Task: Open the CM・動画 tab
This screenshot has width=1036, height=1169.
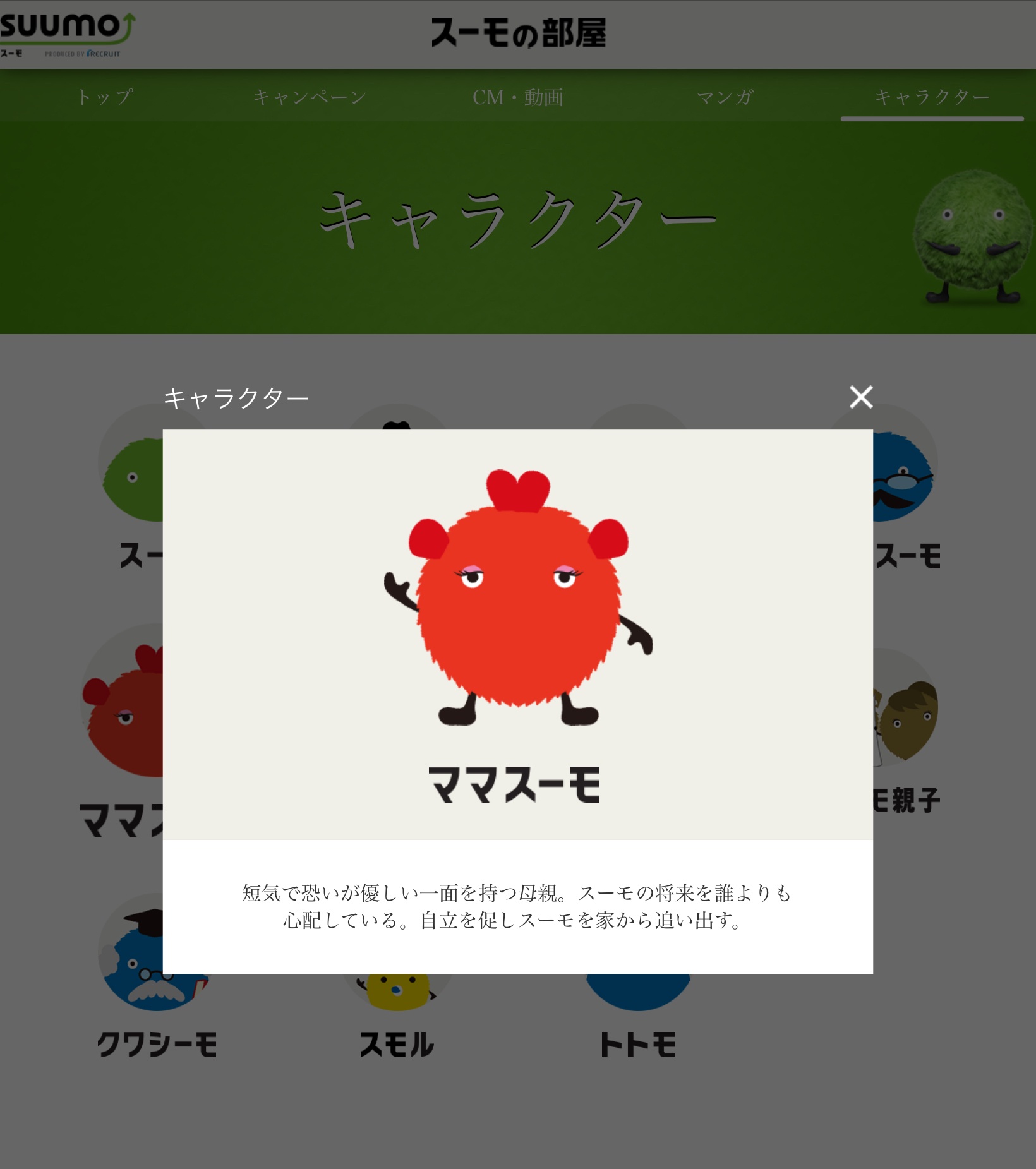Action: [x=518, y=97]
